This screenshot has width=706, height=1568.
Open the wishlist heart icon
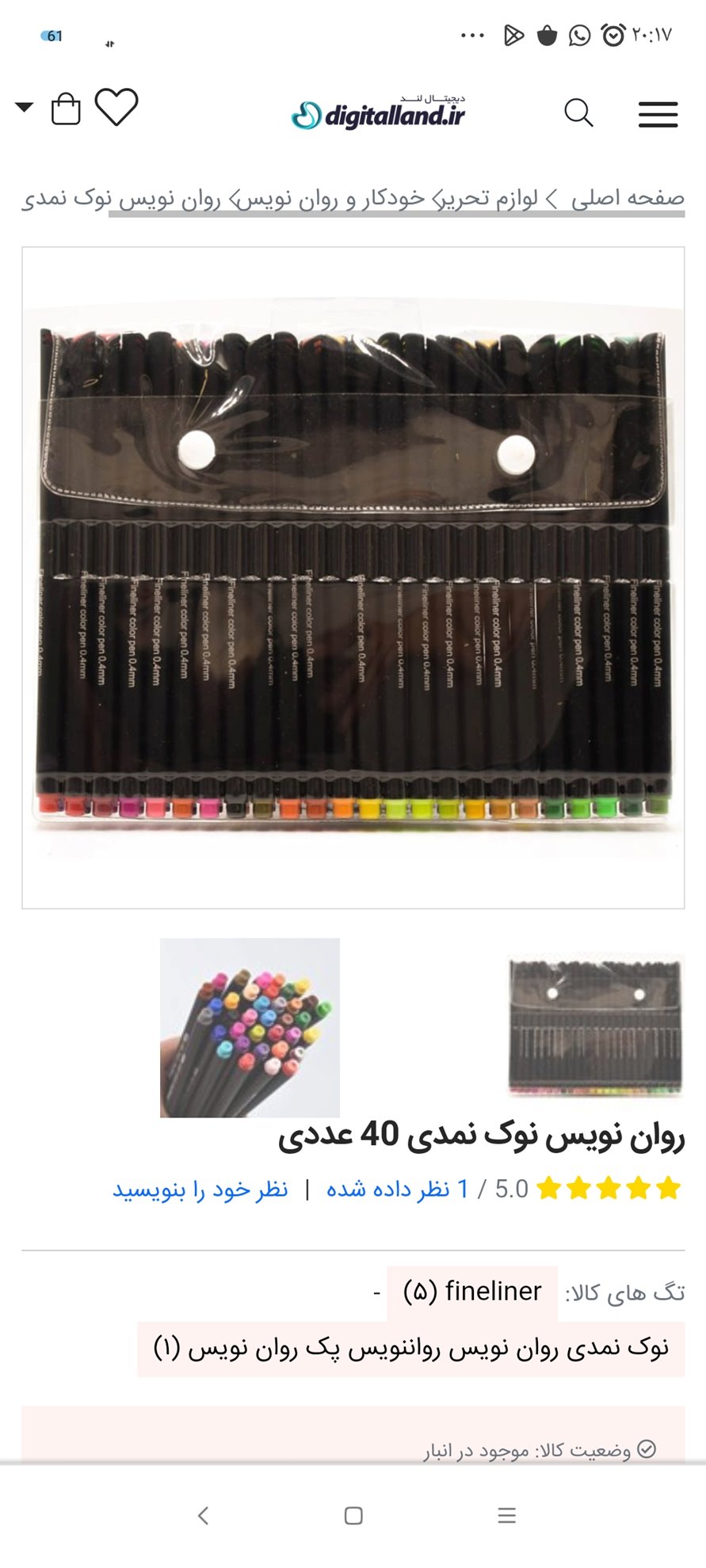[116, 107]
